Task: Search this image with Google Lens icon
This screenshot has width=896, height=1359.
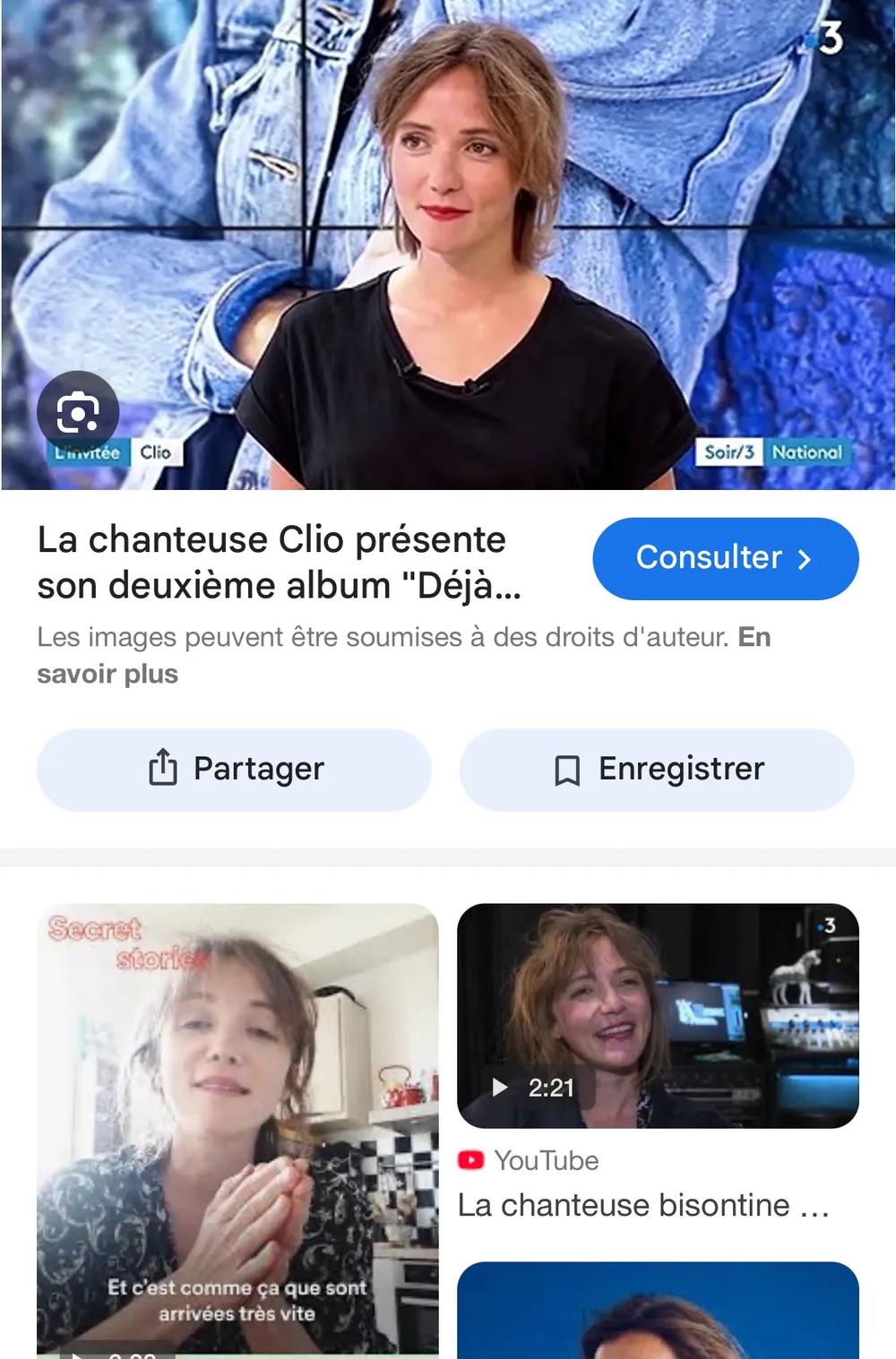Action: (78, 412)
